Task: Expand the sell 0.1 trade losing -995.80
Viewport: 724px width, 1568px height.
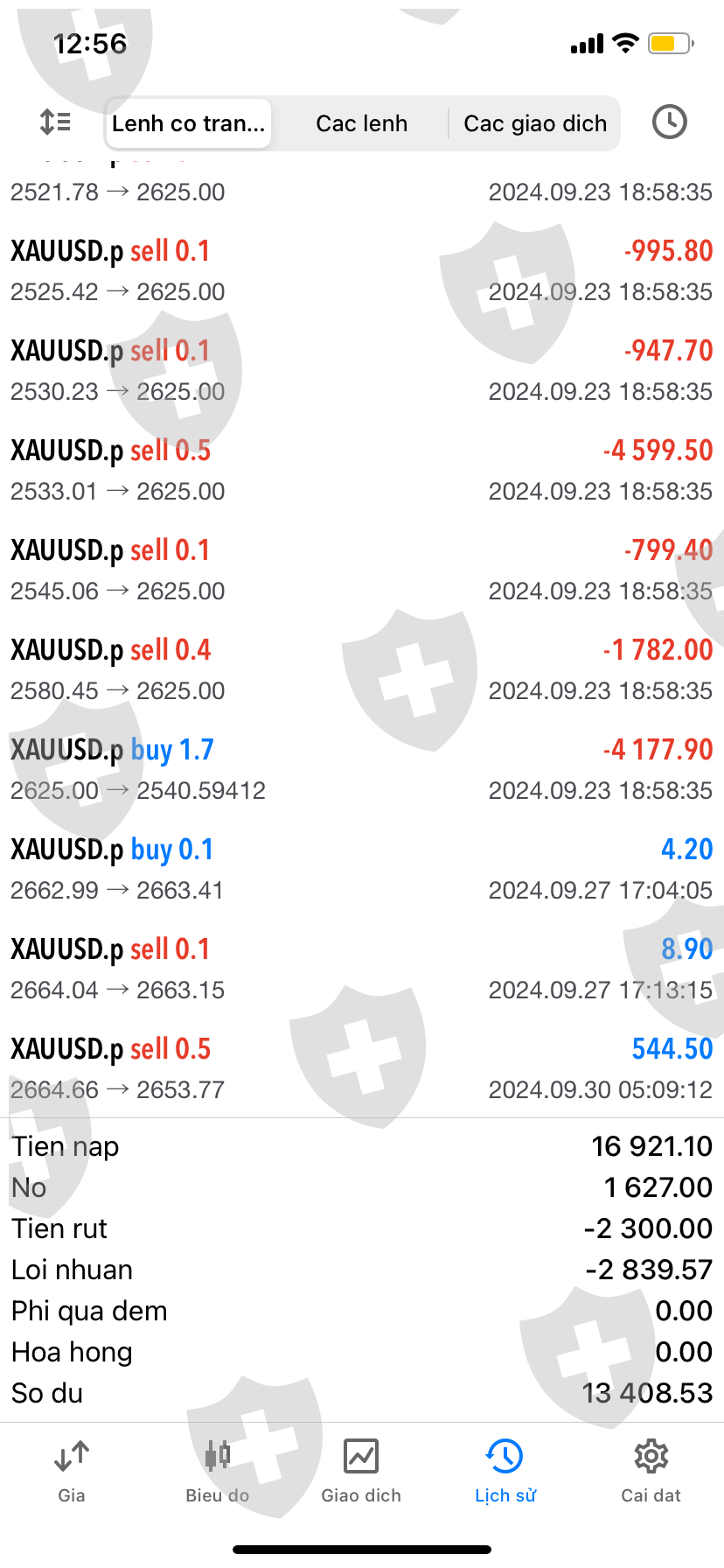Action: coord(361,270)
